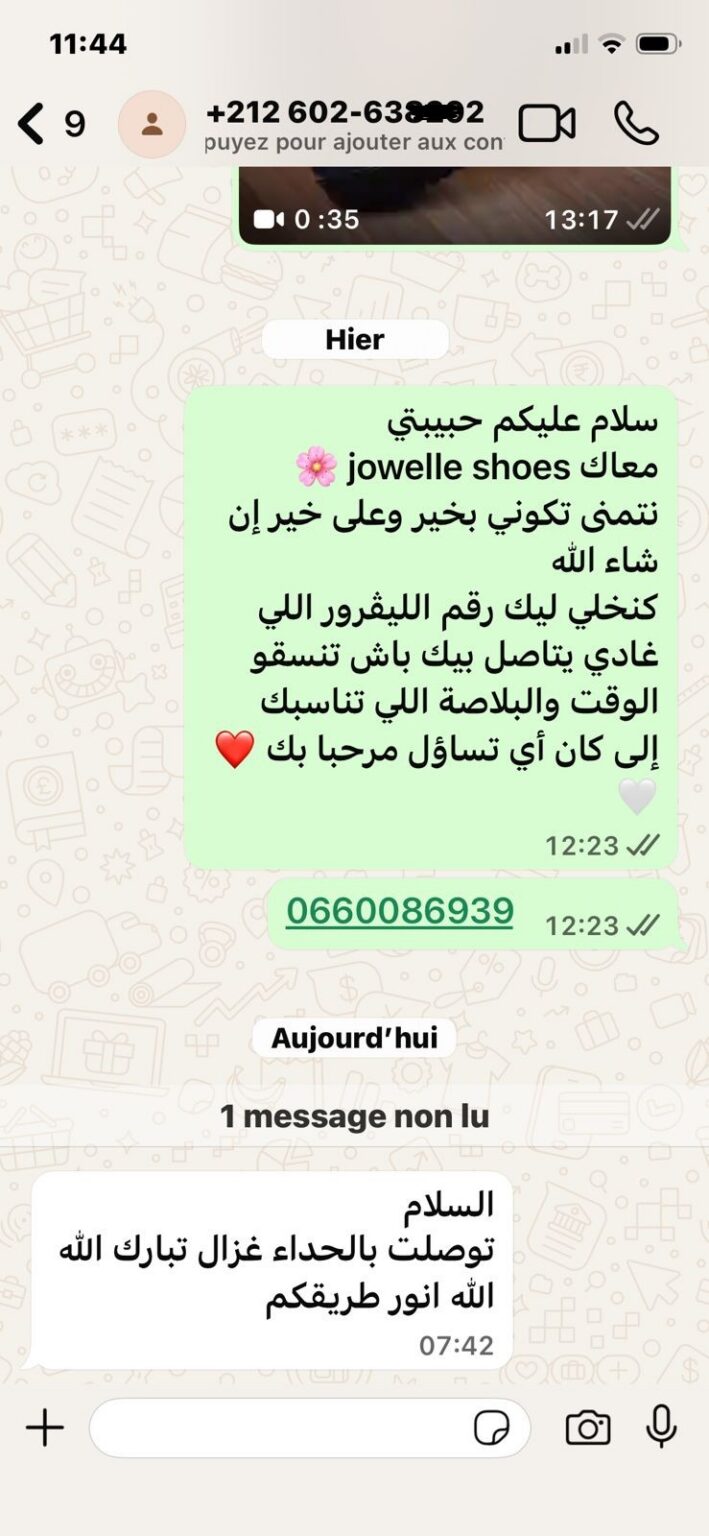Open the sticker picker
Image resolution: width=709 pixels, height=1536 pixels.
point(491,1428)
